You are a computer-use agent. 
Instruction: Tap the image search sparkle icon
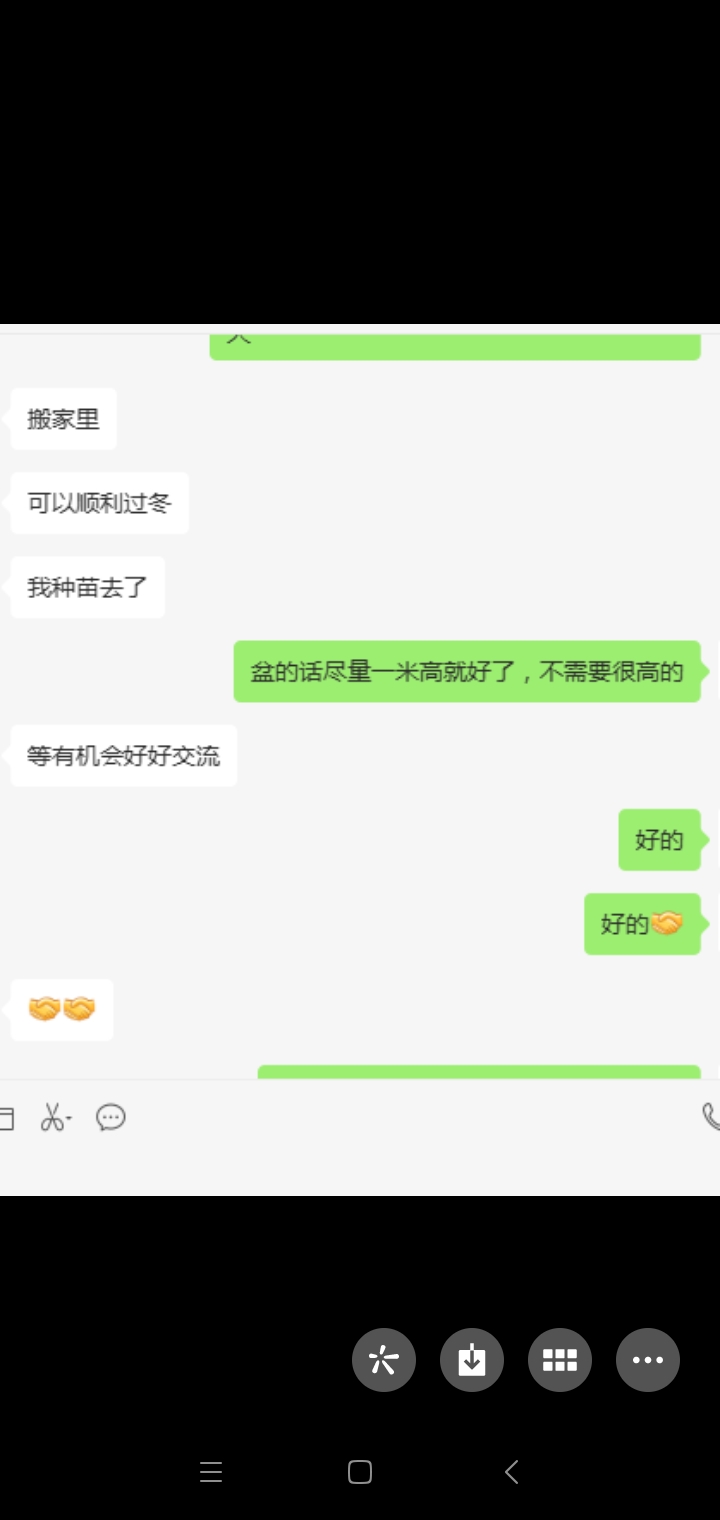(384, 1360)
